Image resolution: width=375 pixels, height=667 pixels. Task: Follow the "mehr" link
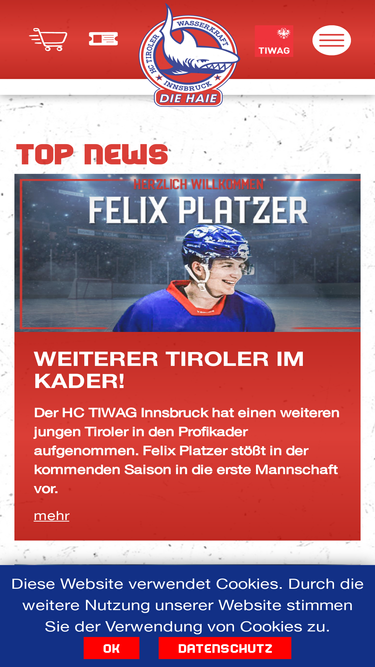(51, 516)
